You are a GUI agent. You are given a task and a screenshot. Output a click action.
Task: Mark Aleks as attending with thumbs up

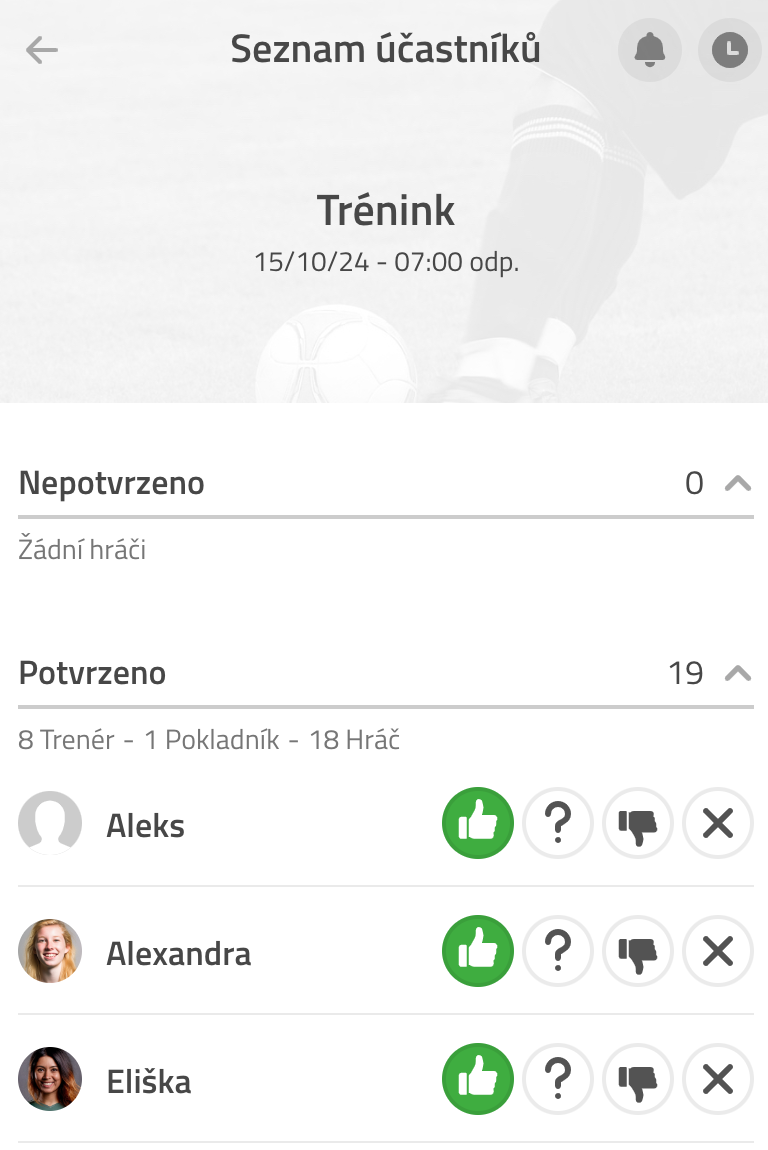click(x=478, y=824)
